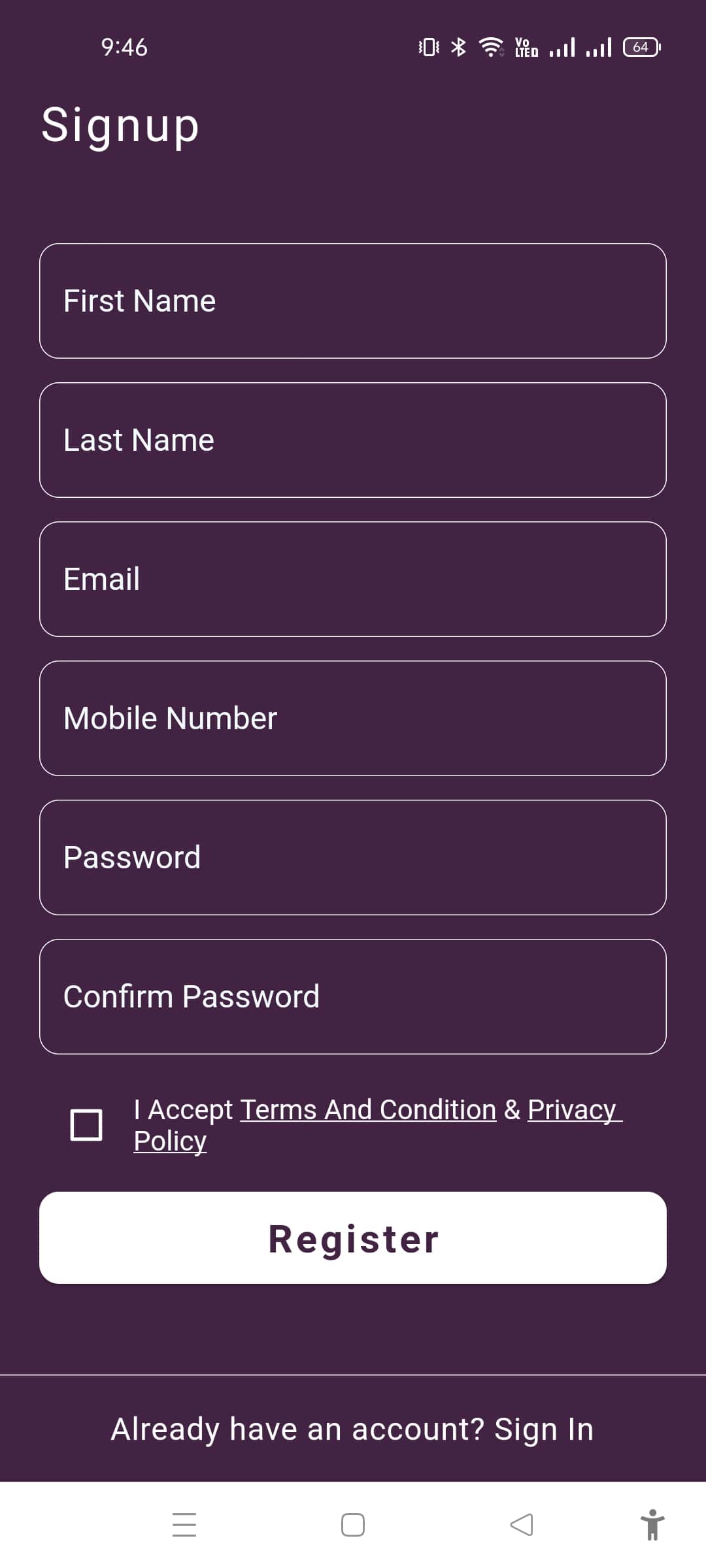The width and height of the screenshot is (706, 1568).
Task: Enter the Password field
Action: [x=353, y=857]
